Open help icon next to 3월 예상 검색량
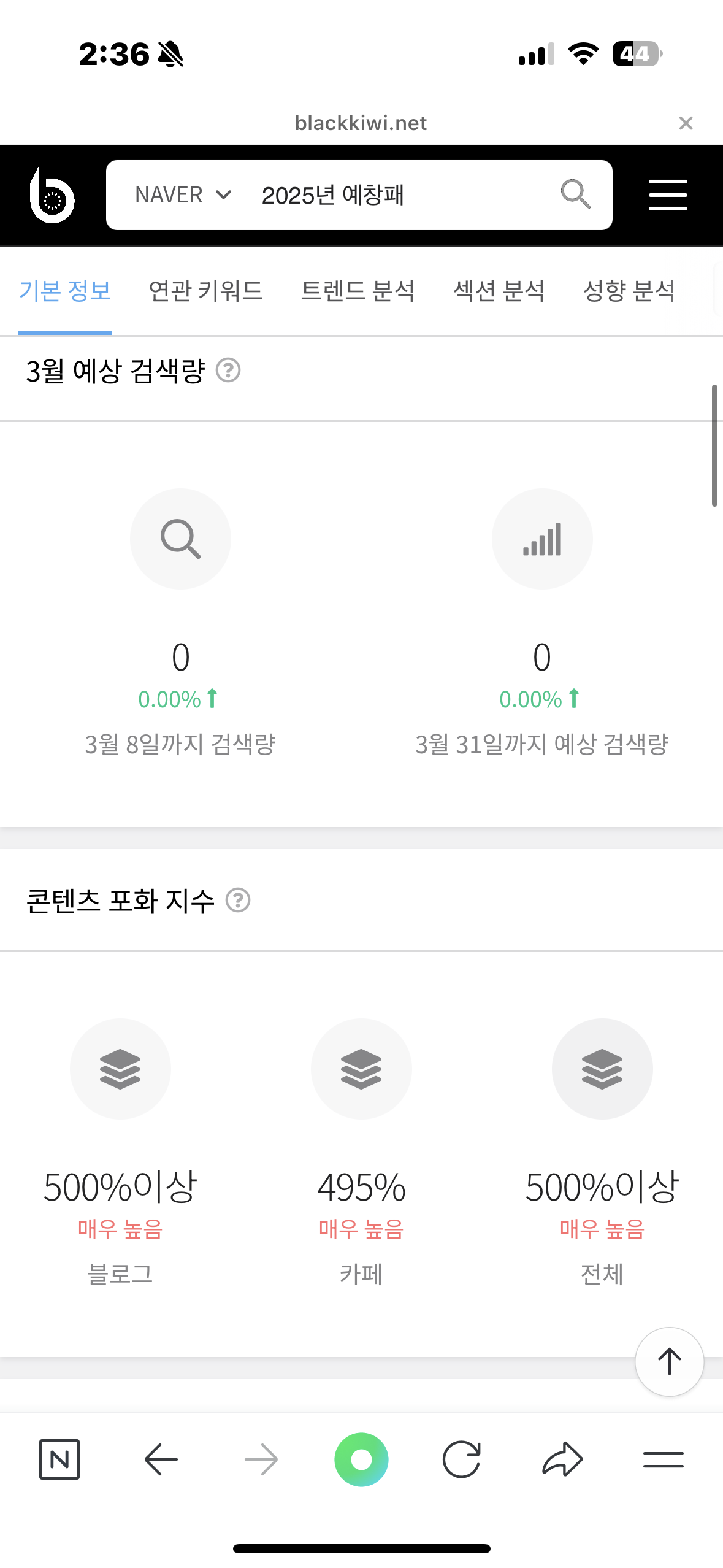Screen dimensions: 723x1568 pos(228,371)
